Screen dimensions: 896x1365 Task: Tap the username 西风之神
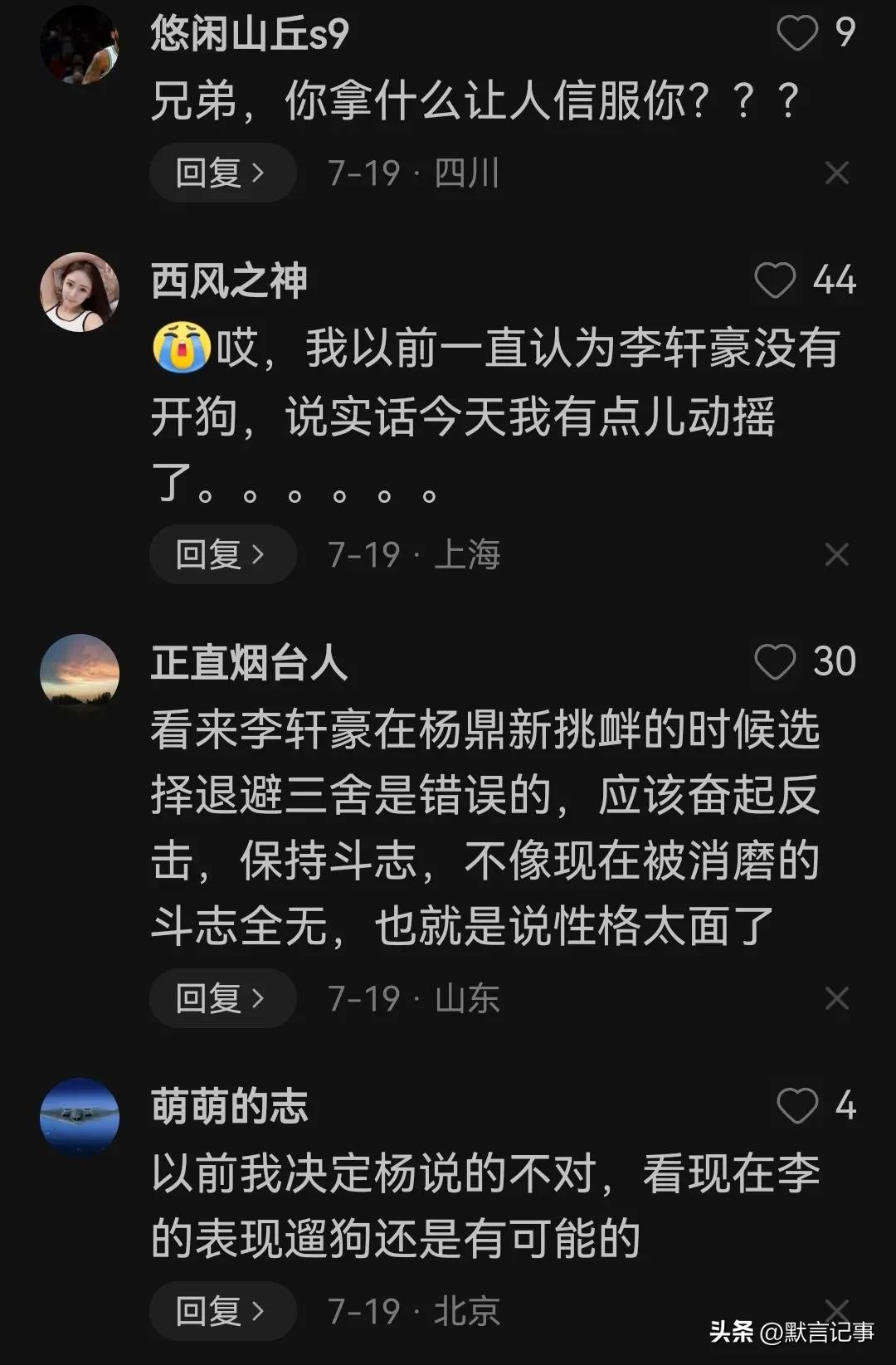click(229, 280)
